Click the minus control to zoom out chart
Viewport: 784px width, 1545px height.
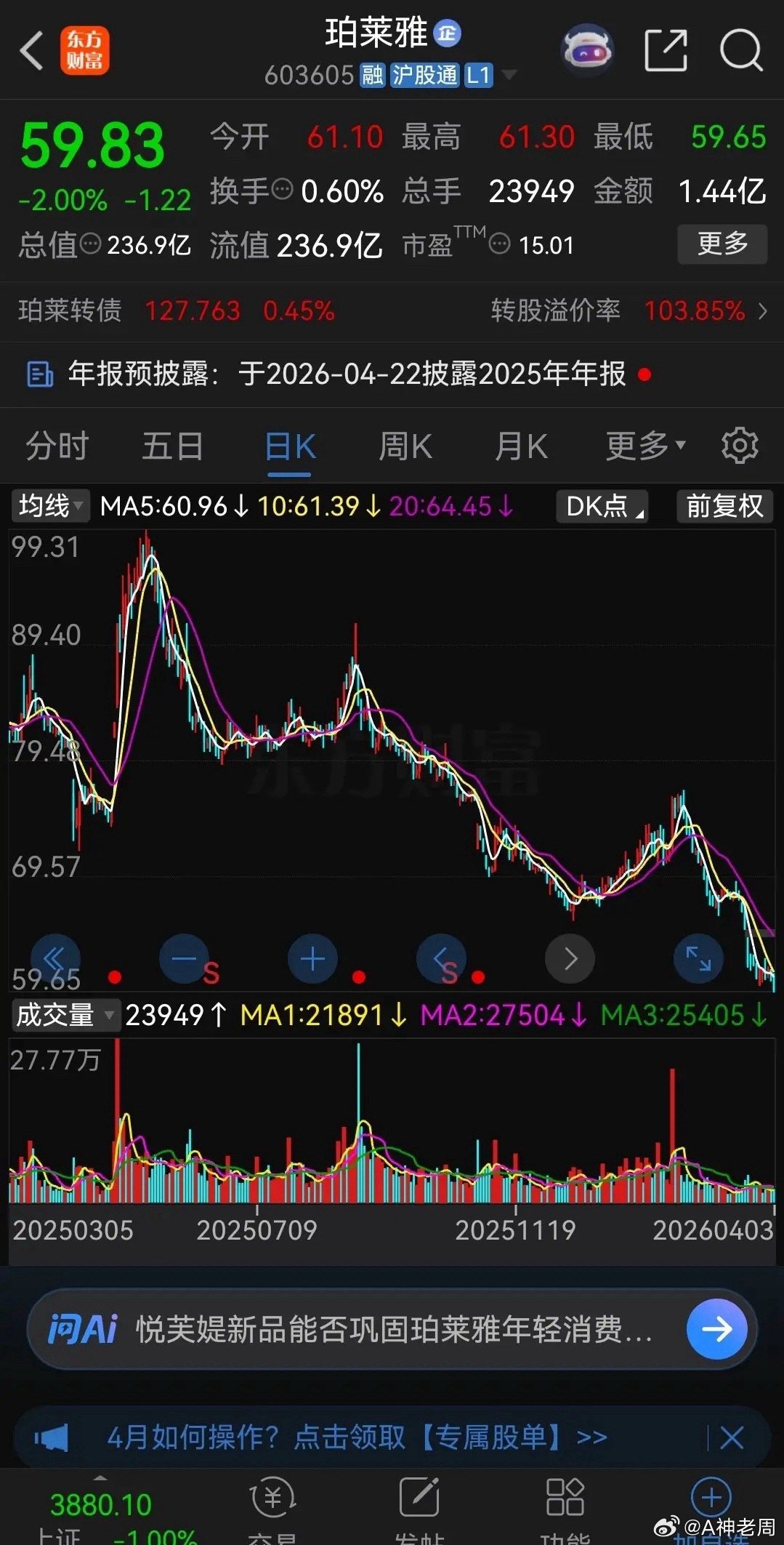(185, 958)
